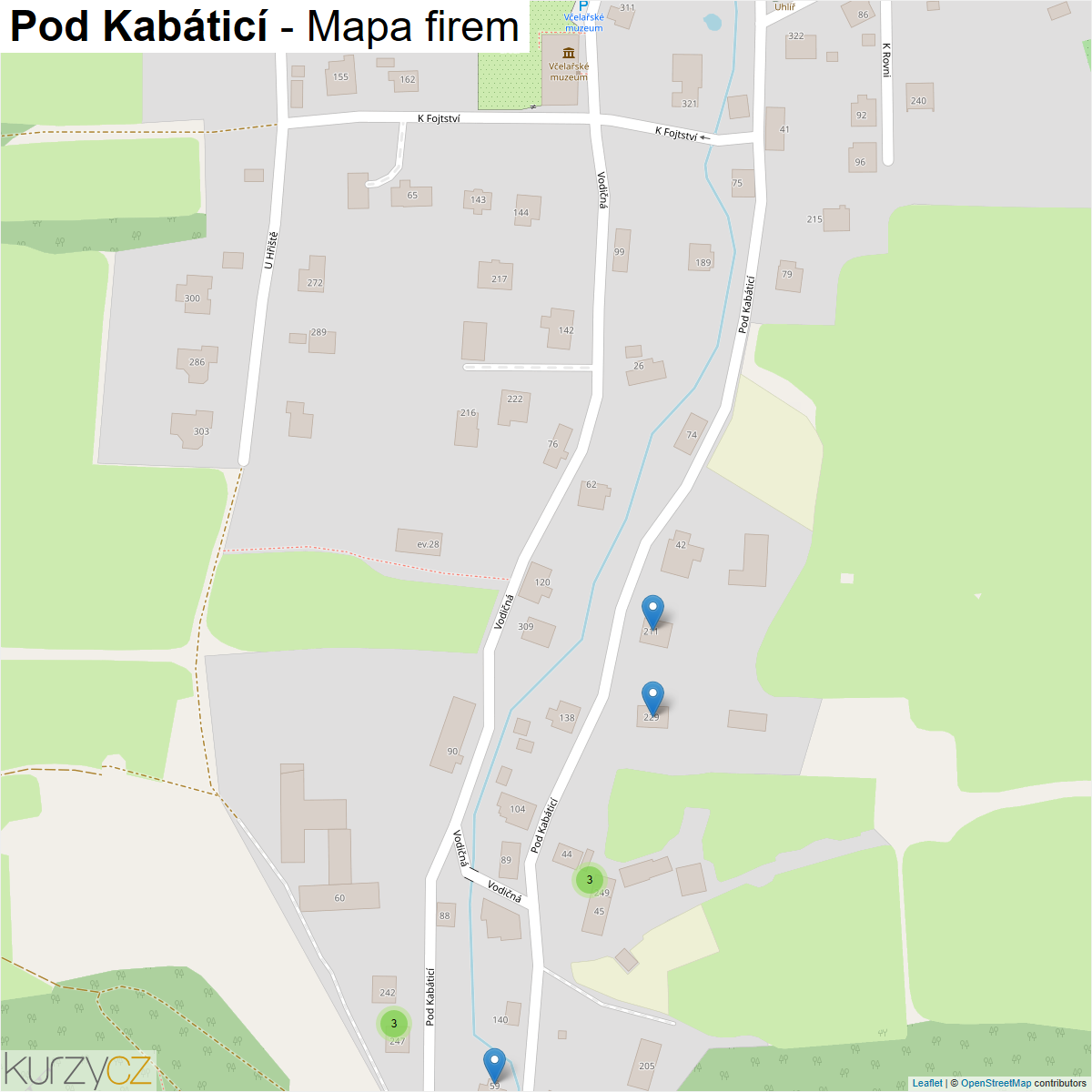Open the blue marker at building 211
Screen dimensions: 1092x1092
652,612
